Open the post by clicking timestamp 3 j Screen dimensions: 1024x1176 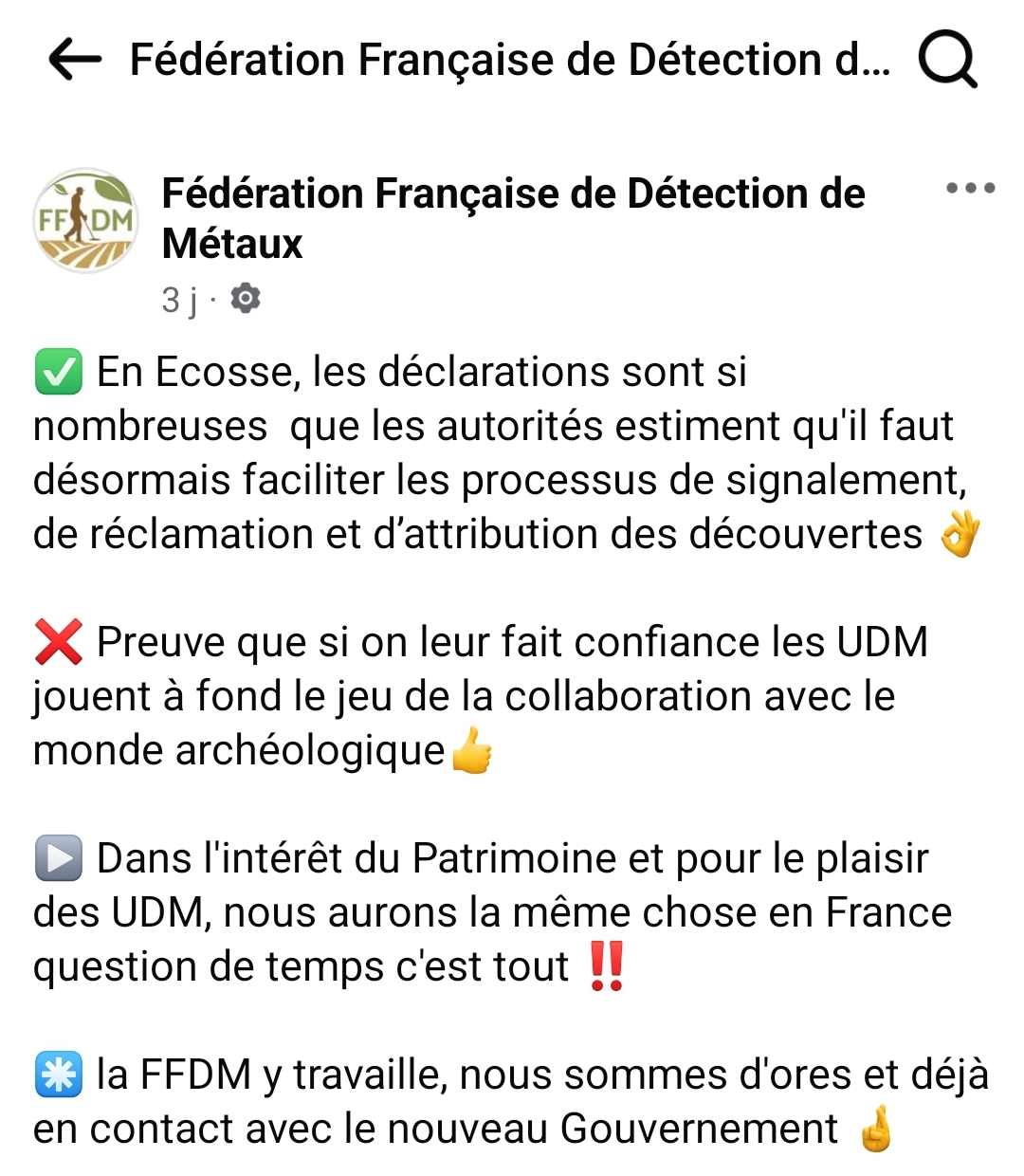[x=178, y=300]
